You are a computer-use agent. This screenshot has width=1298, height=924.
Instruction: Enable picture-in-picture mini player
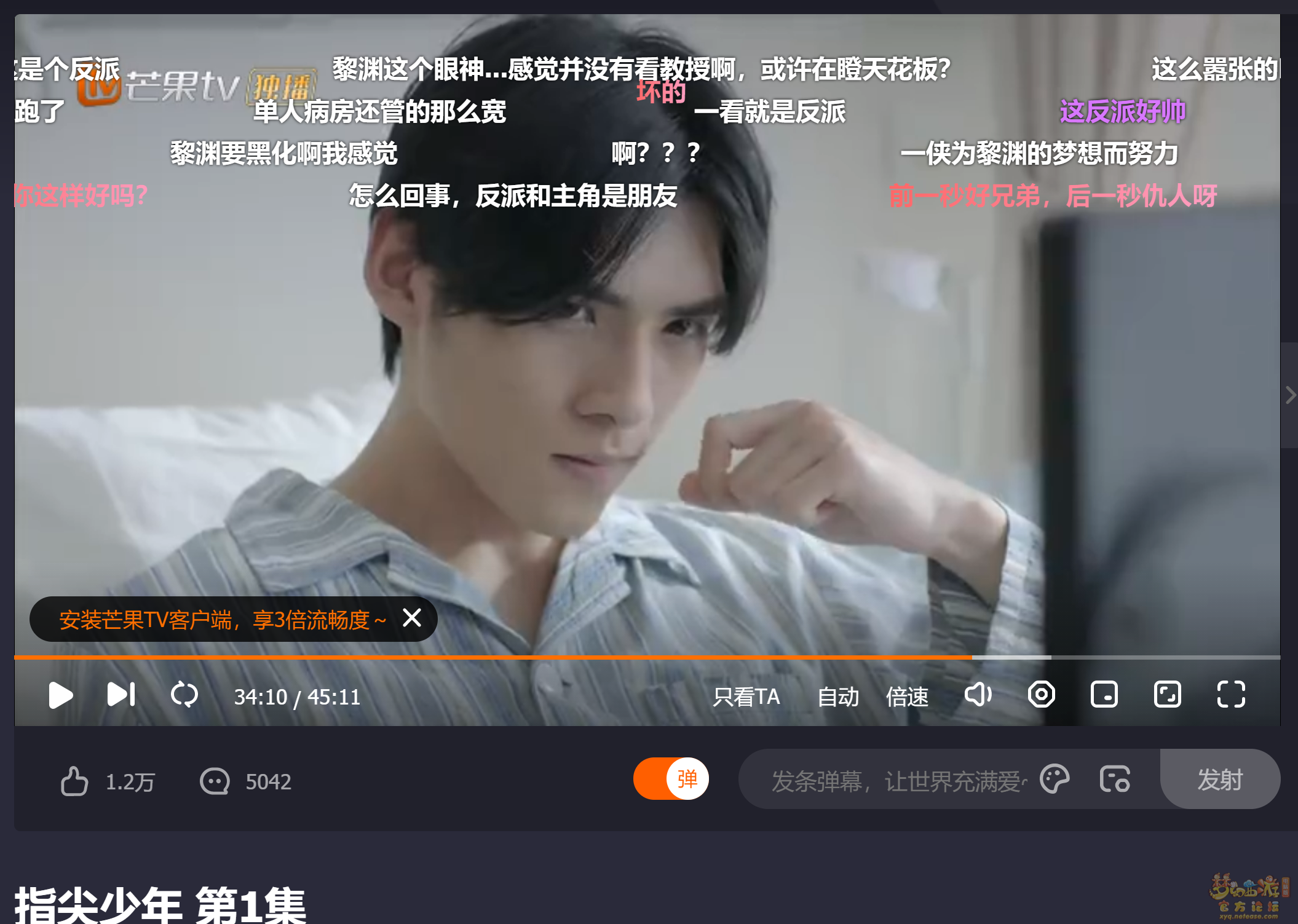1104,695
